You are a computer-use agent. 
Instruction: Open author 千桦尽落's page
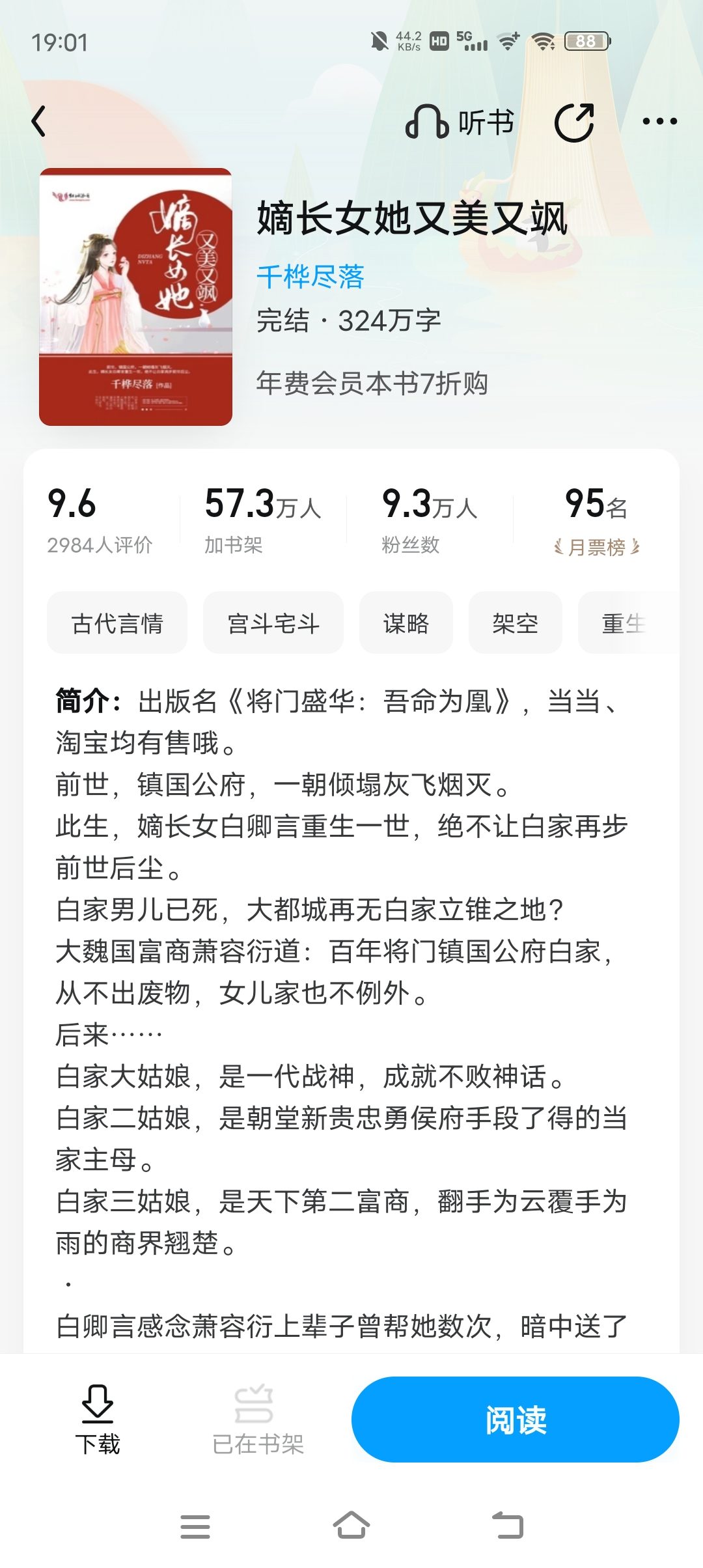310,277
